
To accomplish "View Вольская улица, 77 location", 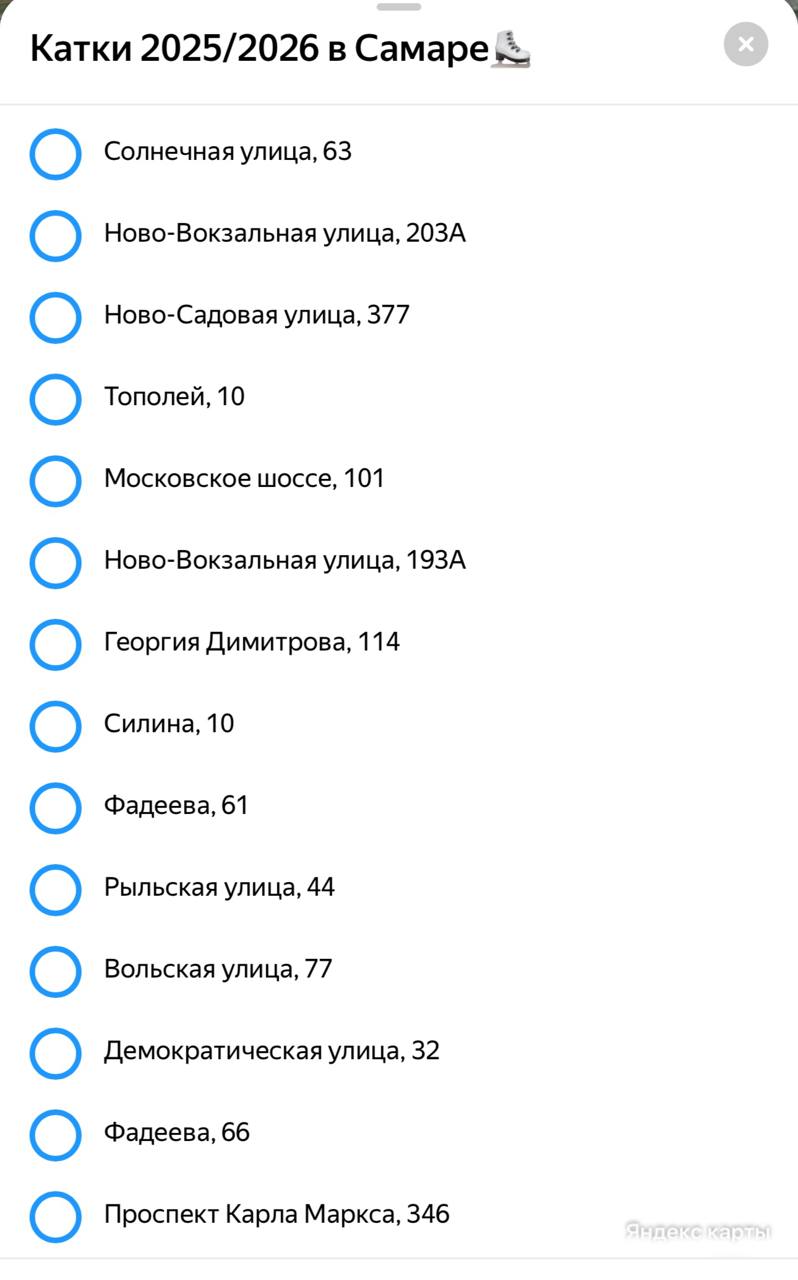I will 218,969.
